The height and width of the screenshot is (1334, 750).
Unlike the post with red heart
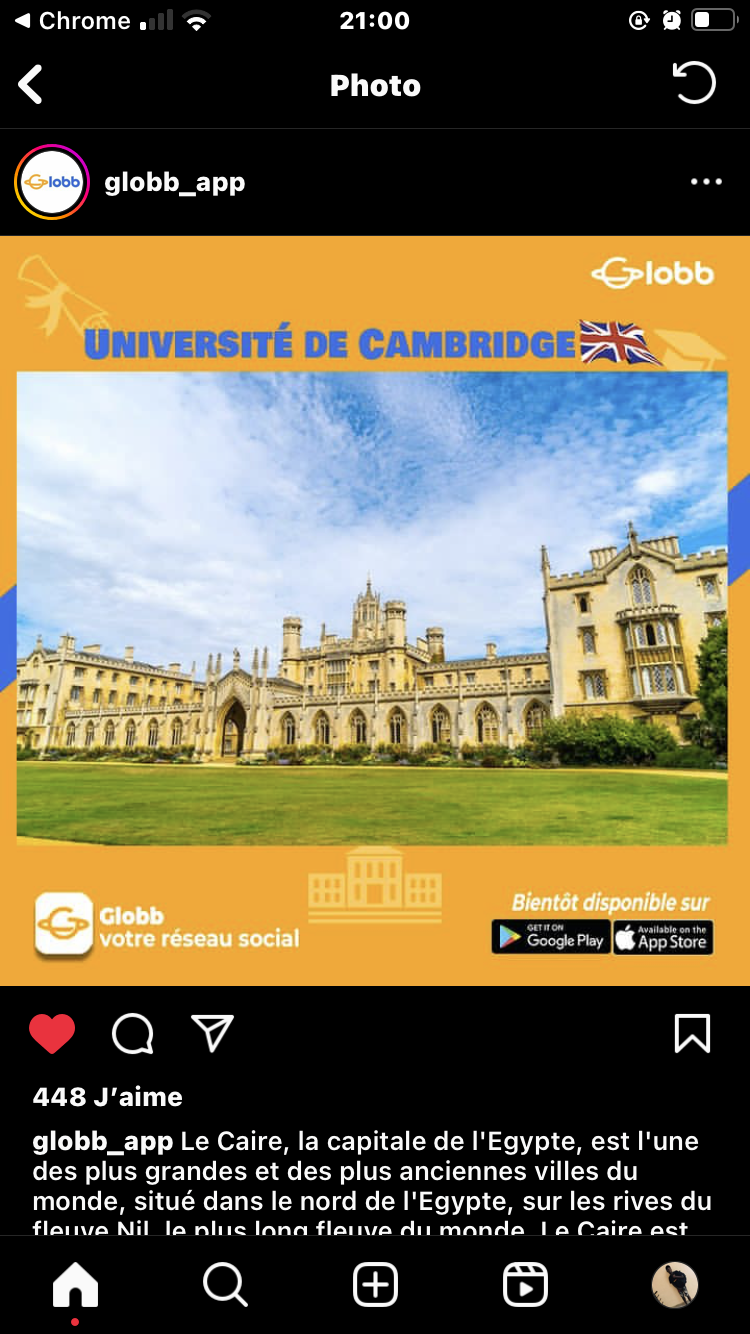click(52, 1034)
